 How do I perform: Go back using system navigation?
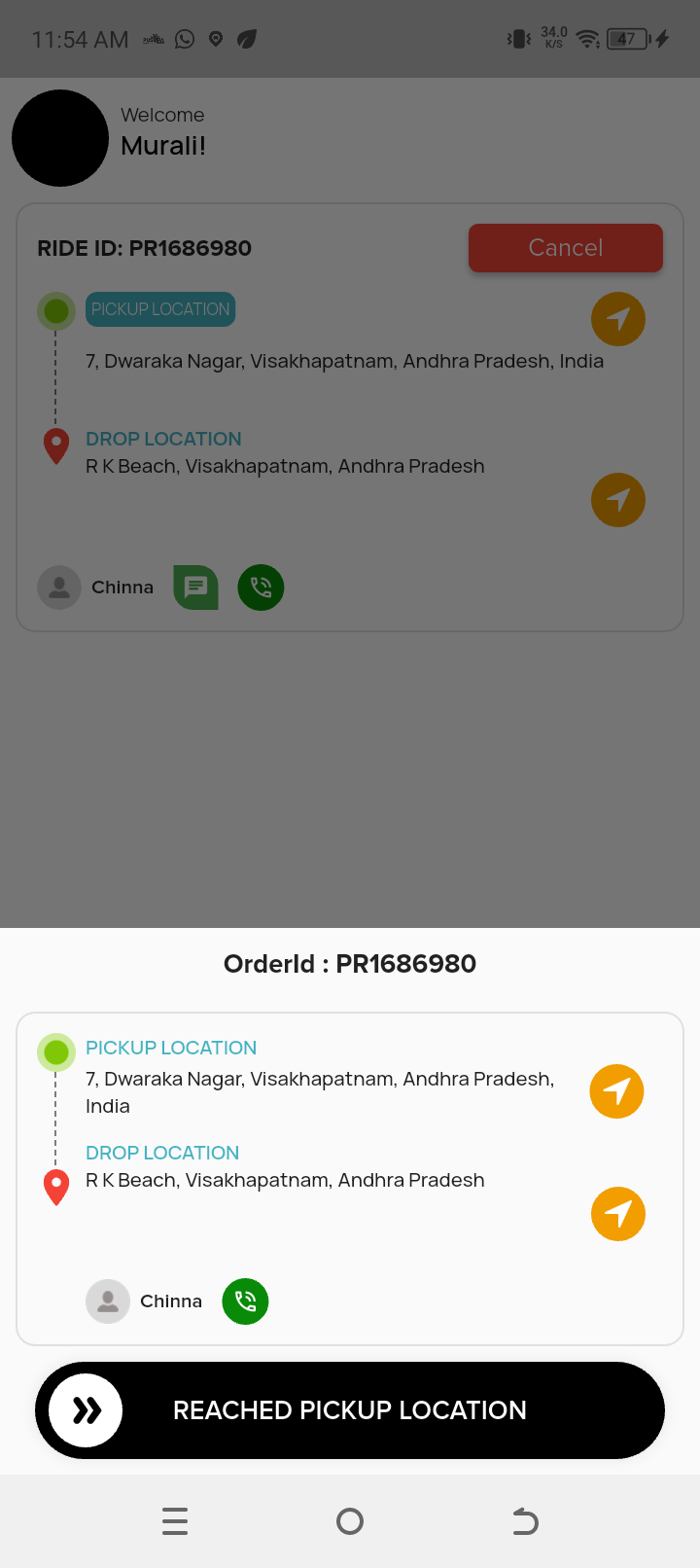tap(525, 1520)
